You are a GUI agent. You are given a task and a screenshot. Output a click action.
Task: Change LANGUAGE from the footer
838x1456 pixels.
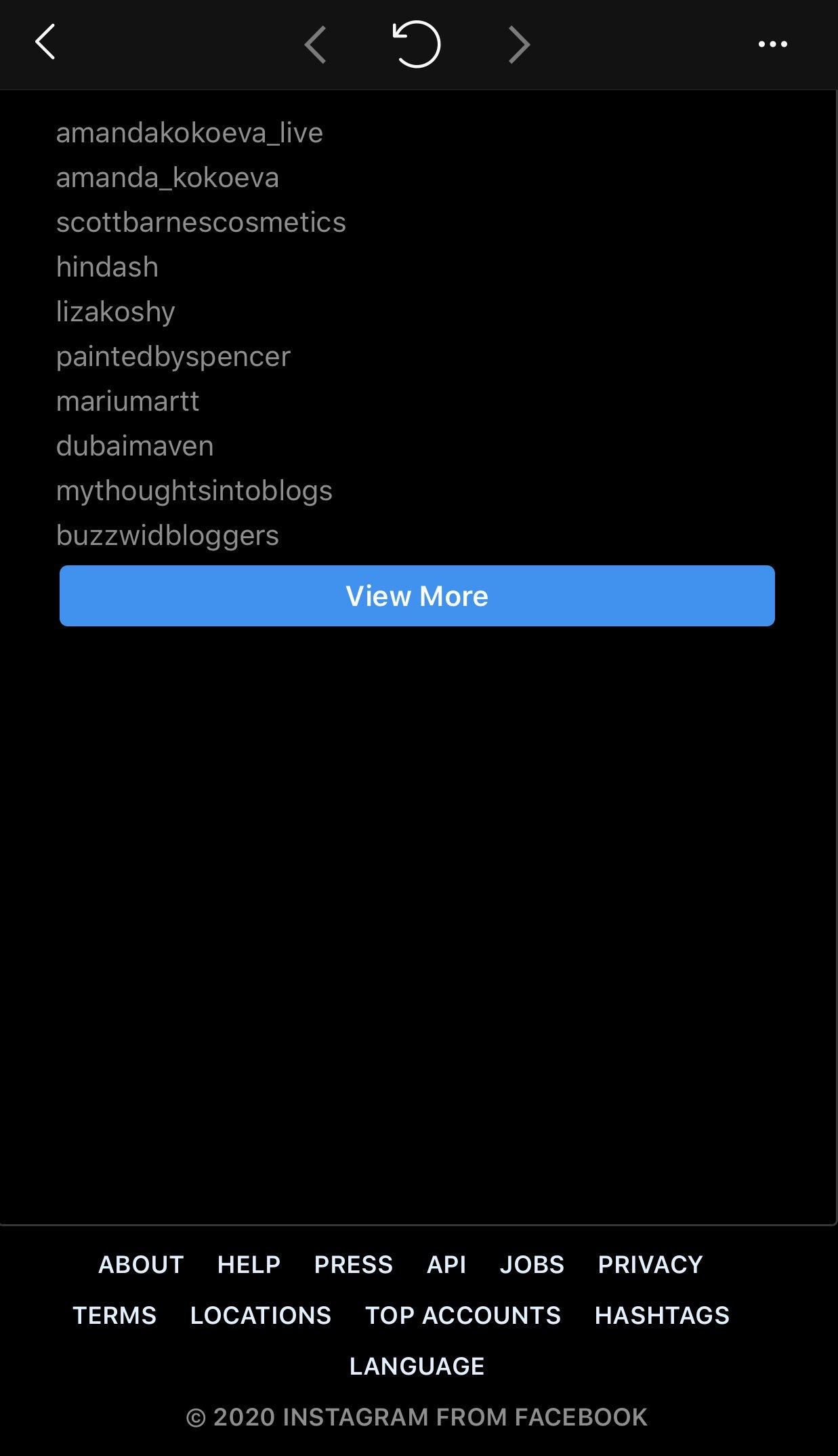click(417, 1366)
